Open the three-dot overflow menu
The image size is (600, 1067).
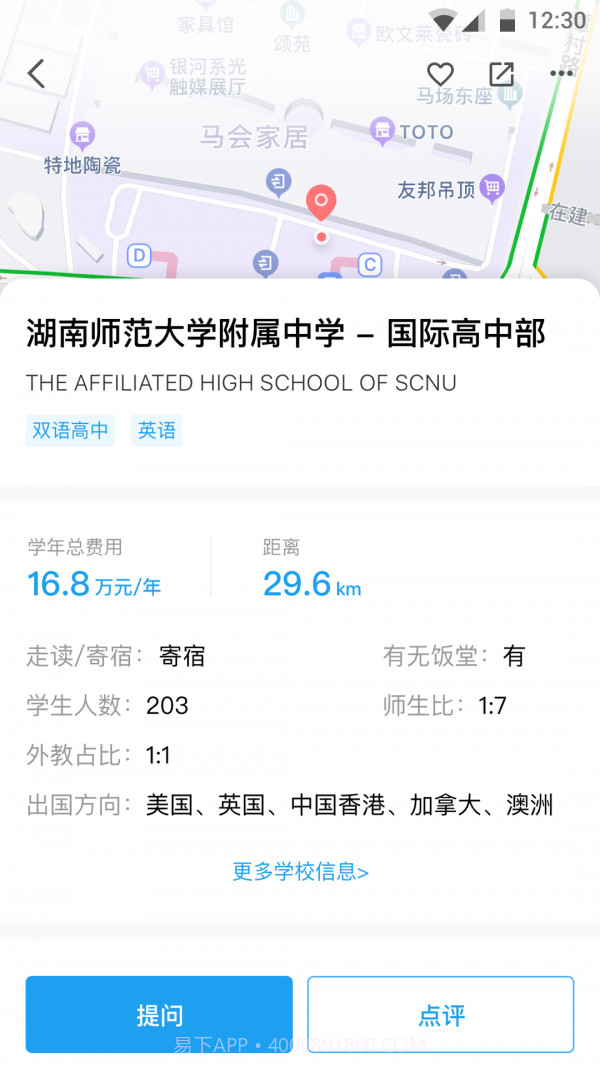point(561,74)
